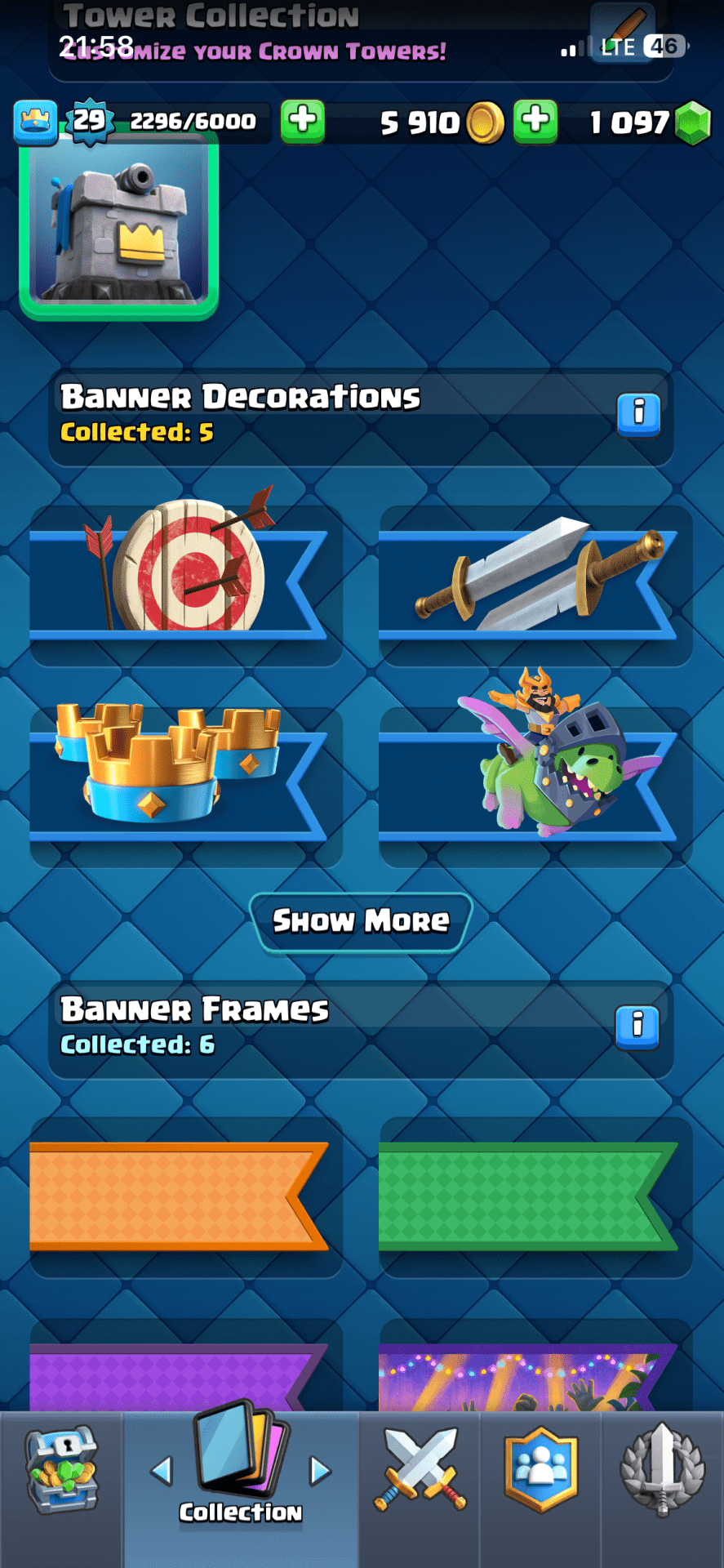Select the orange banner frame
This screenshot has height=1568, width=724.
click(180, 1196)
